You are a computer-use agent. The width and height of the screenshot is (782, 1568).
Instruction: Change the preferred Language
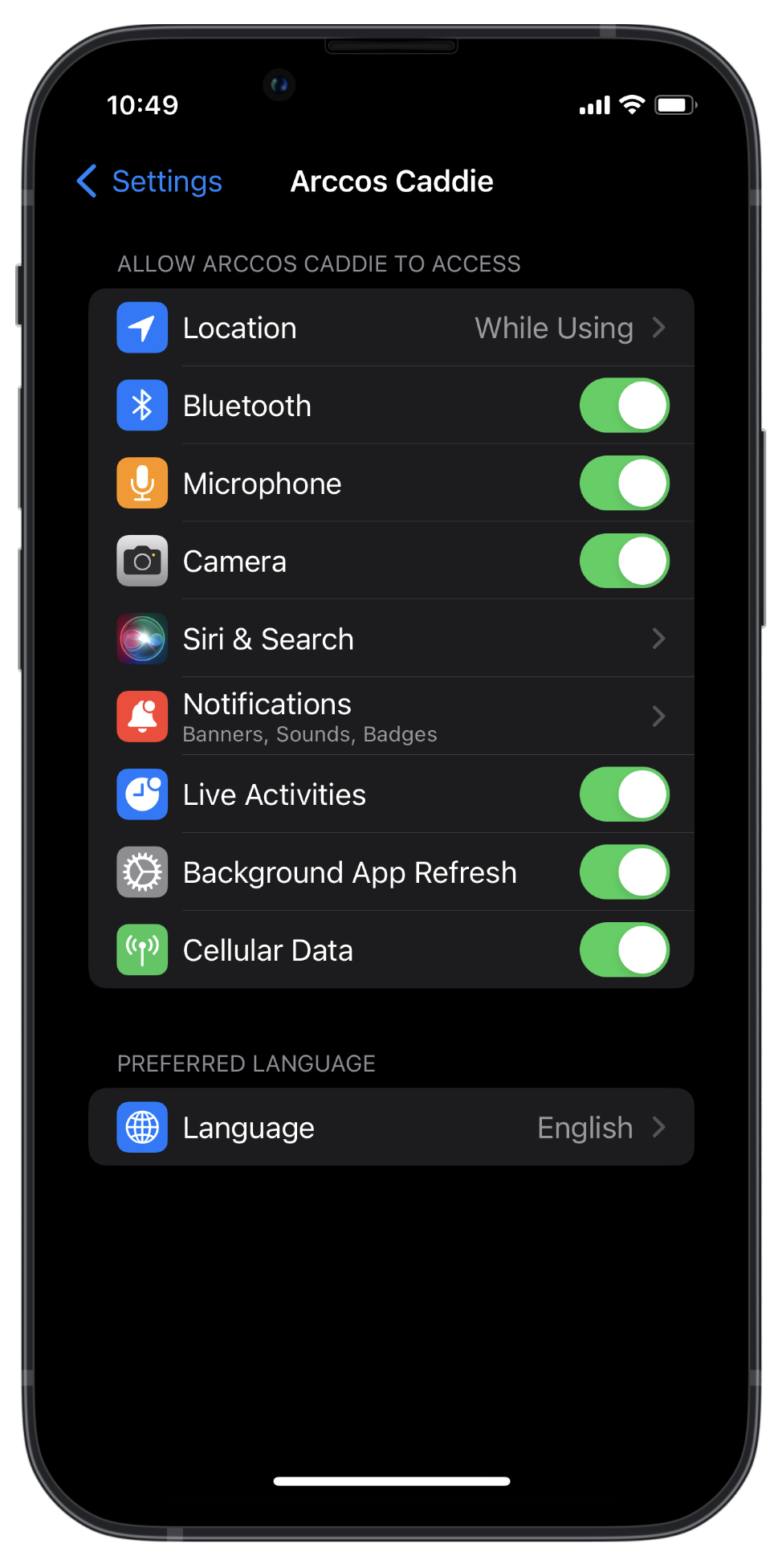coord(391,1127)
